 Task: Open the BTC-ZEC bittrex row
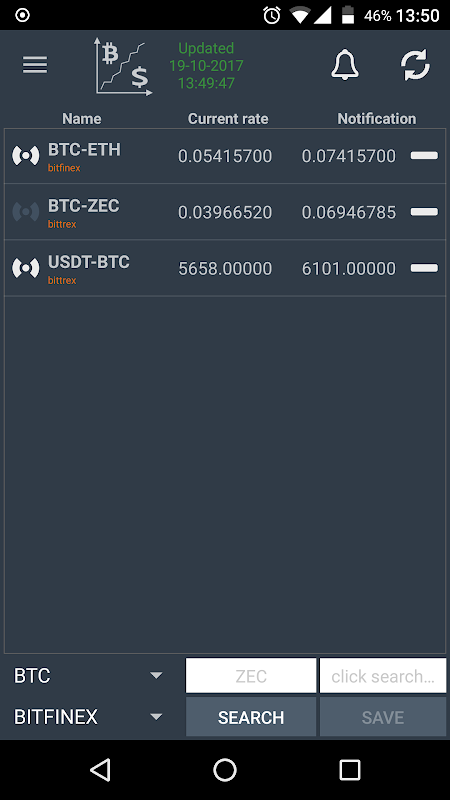point(225,212)
